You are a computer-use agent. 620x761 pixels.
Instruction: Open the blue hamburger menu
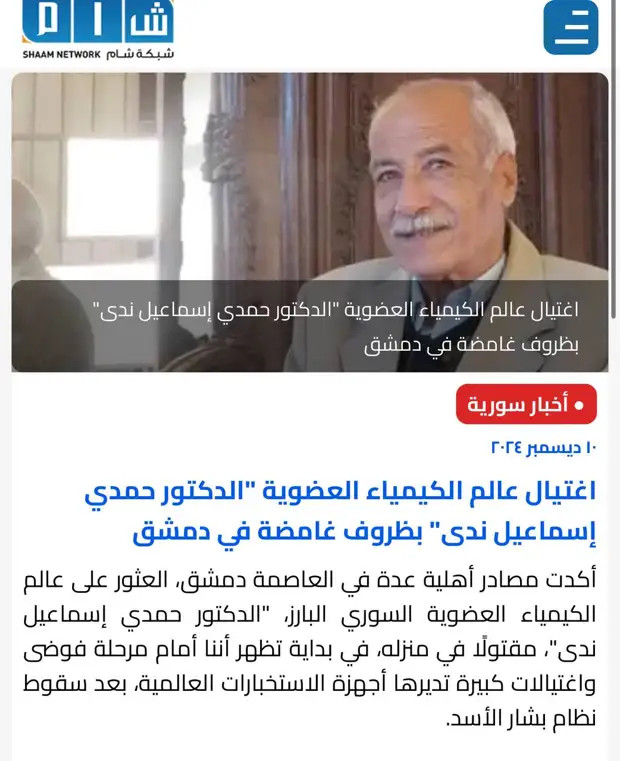pos(570,27)
